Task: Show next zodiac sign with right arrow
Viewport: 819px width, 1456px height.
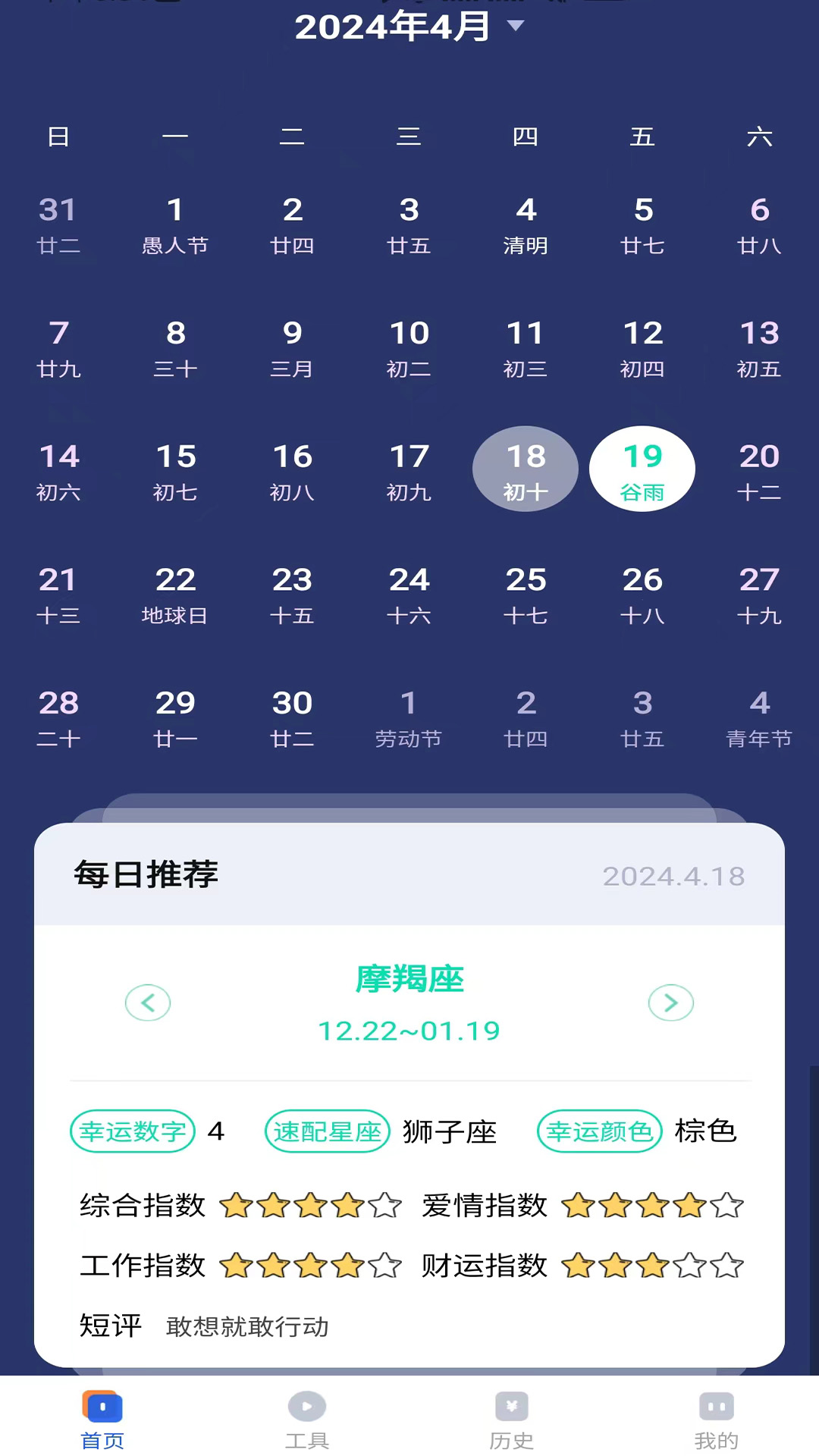Action: point(671,1003)
